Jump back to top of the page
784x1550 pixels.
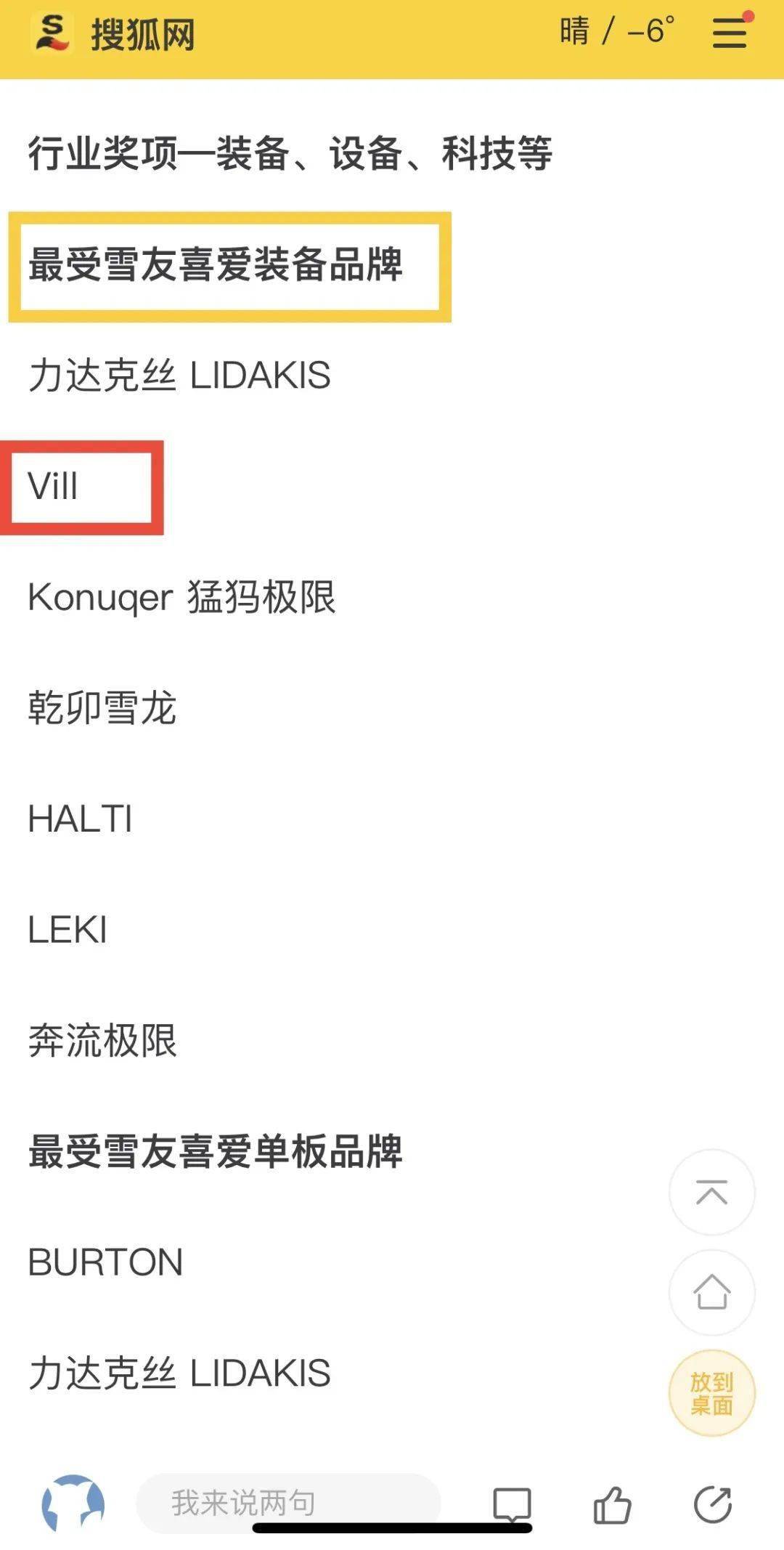pyautogui.click(x=711, y=1192)
